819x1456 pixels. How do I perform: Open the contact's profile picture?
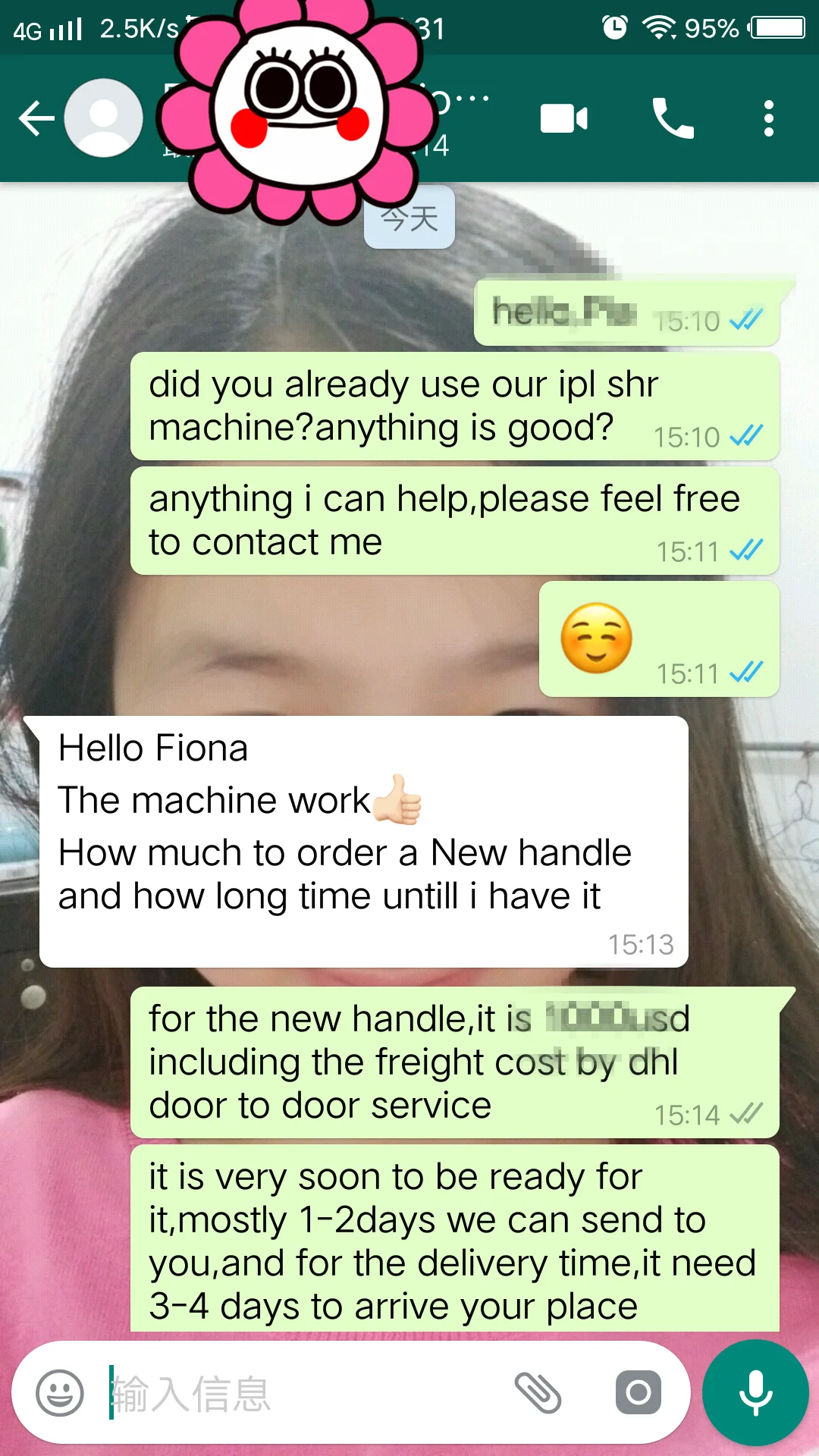pyautogui.click(x=104, y=118)
